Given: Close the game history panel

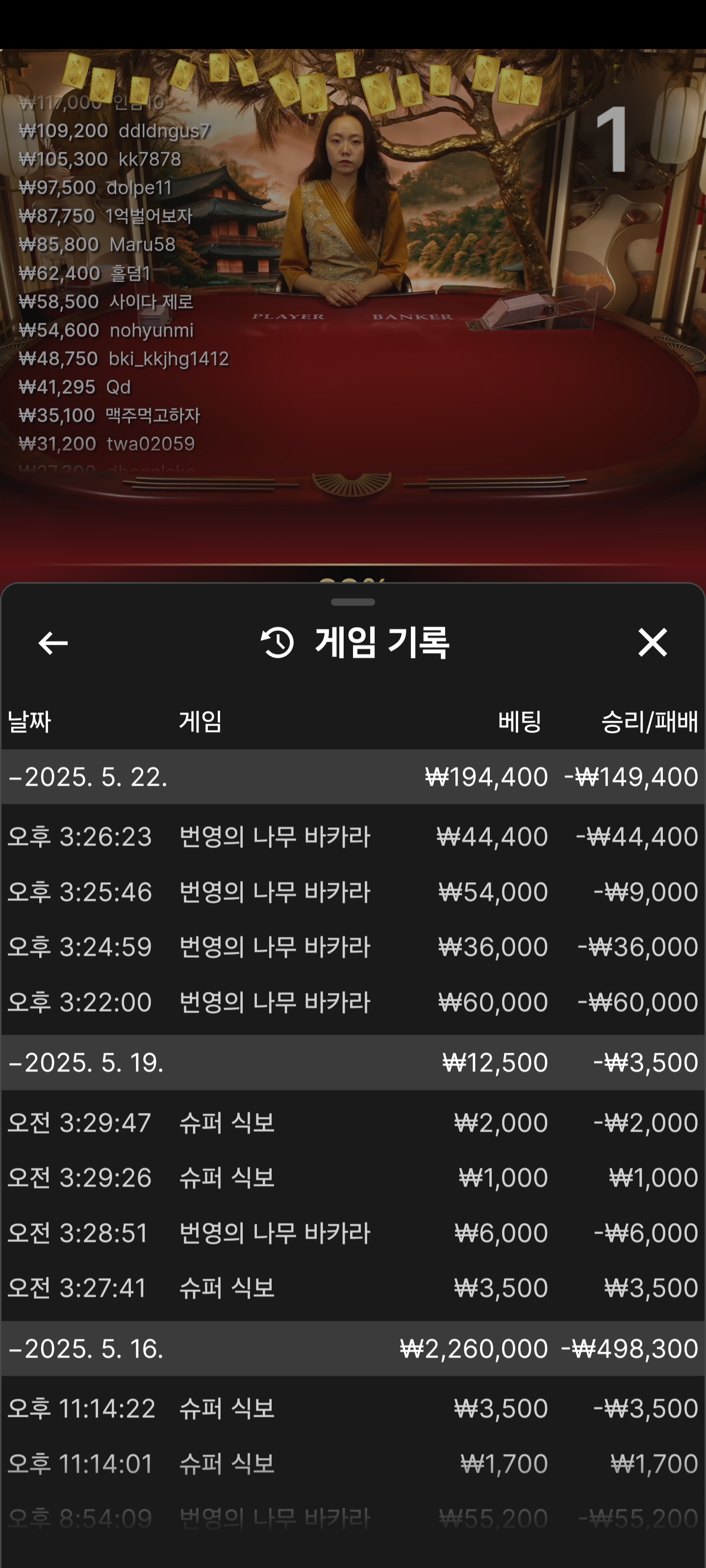Looking at the screenshot, I should click(653, 643).
